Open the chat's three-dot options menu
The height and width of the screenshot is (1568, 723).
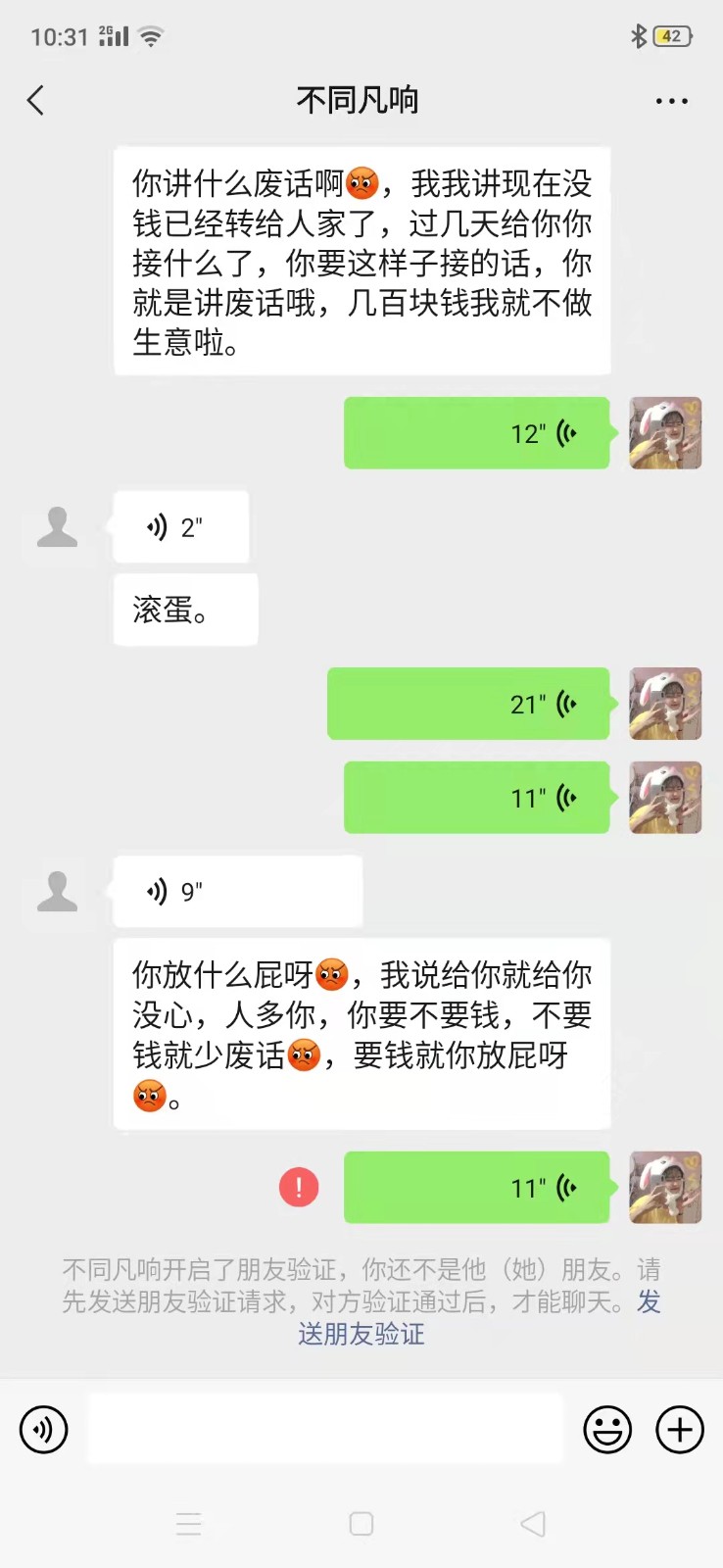coord(671,101)
